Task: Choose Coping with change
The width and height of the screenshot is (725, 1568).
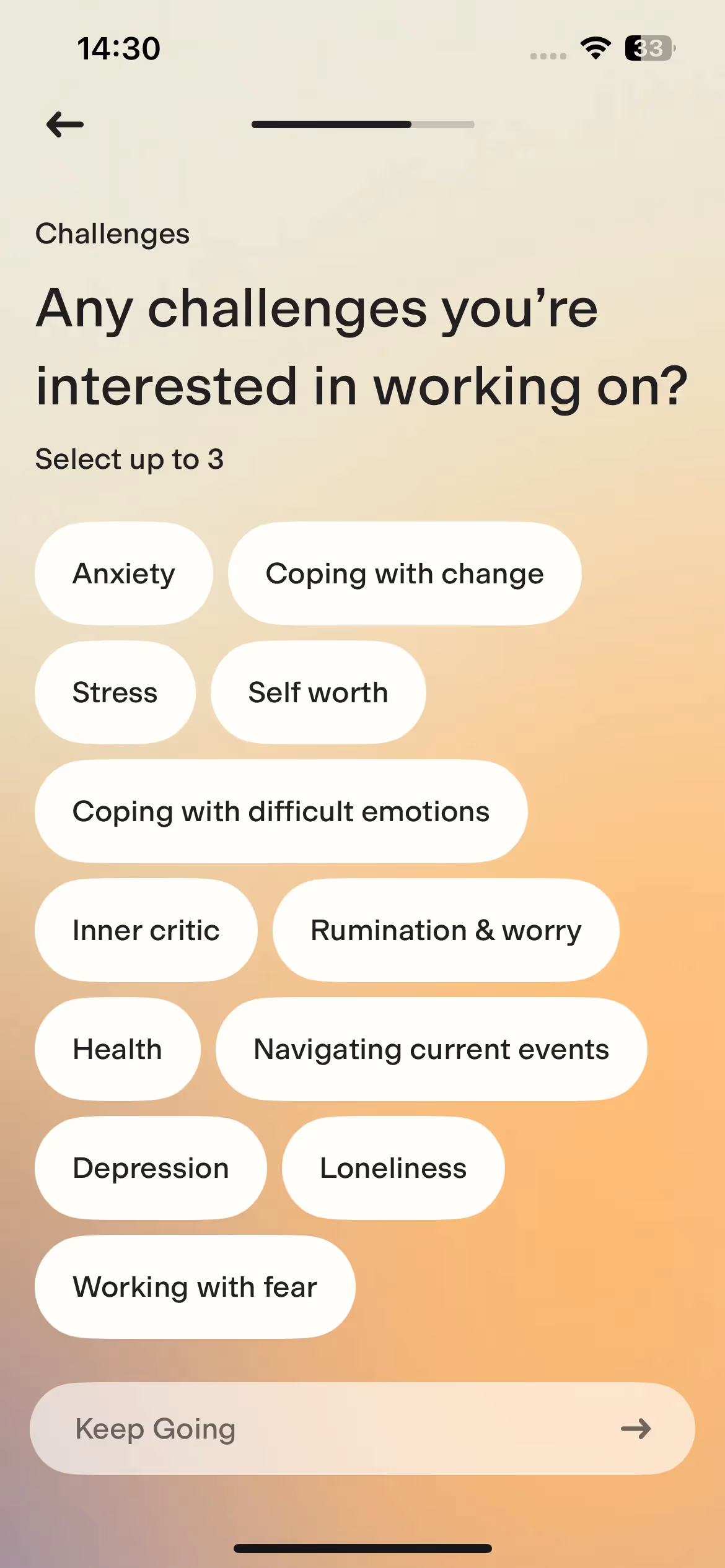Action: pos(405,573)
